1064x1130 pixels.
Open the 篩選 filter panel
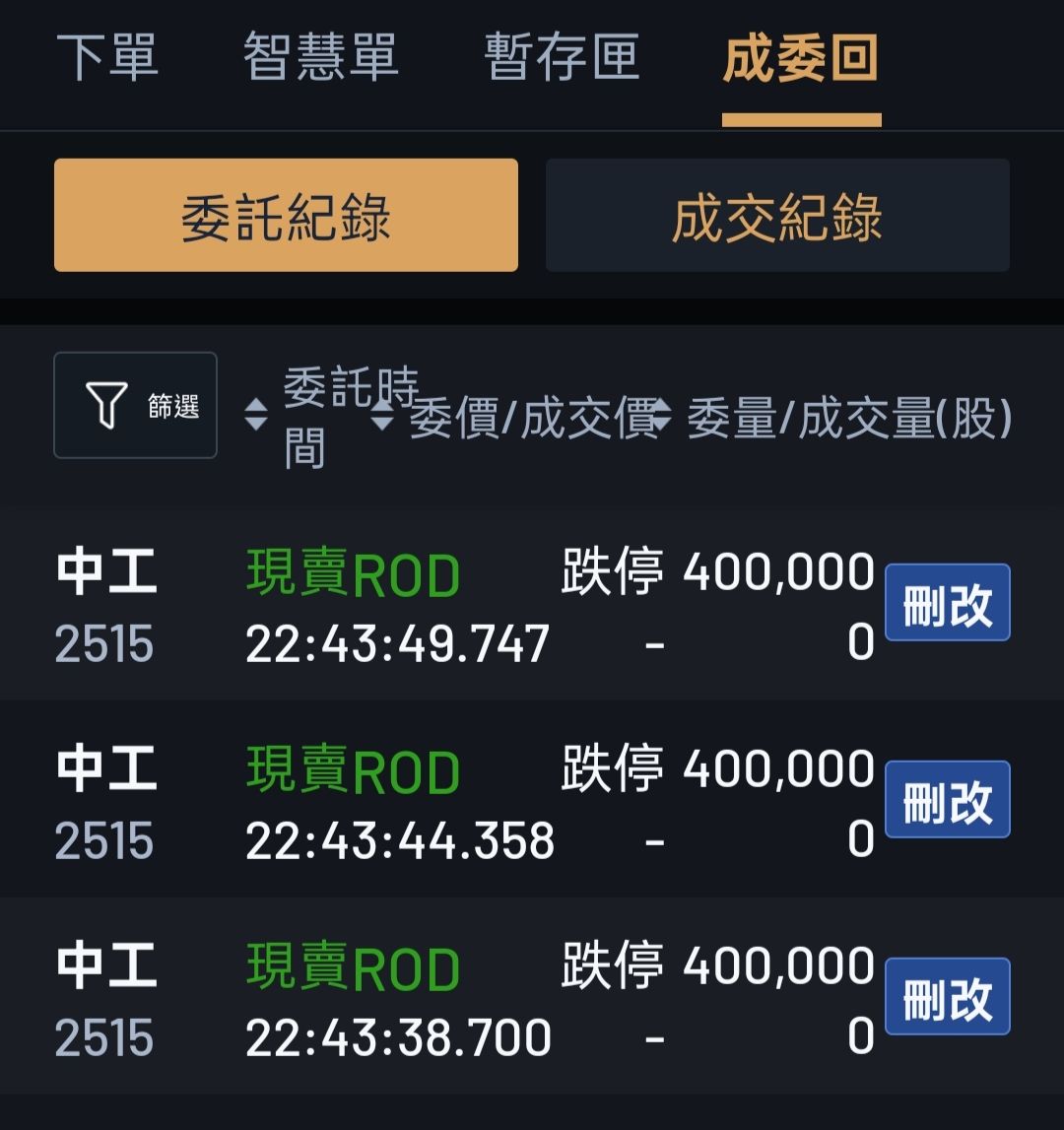pyautogui.click(x=135, y=406)
